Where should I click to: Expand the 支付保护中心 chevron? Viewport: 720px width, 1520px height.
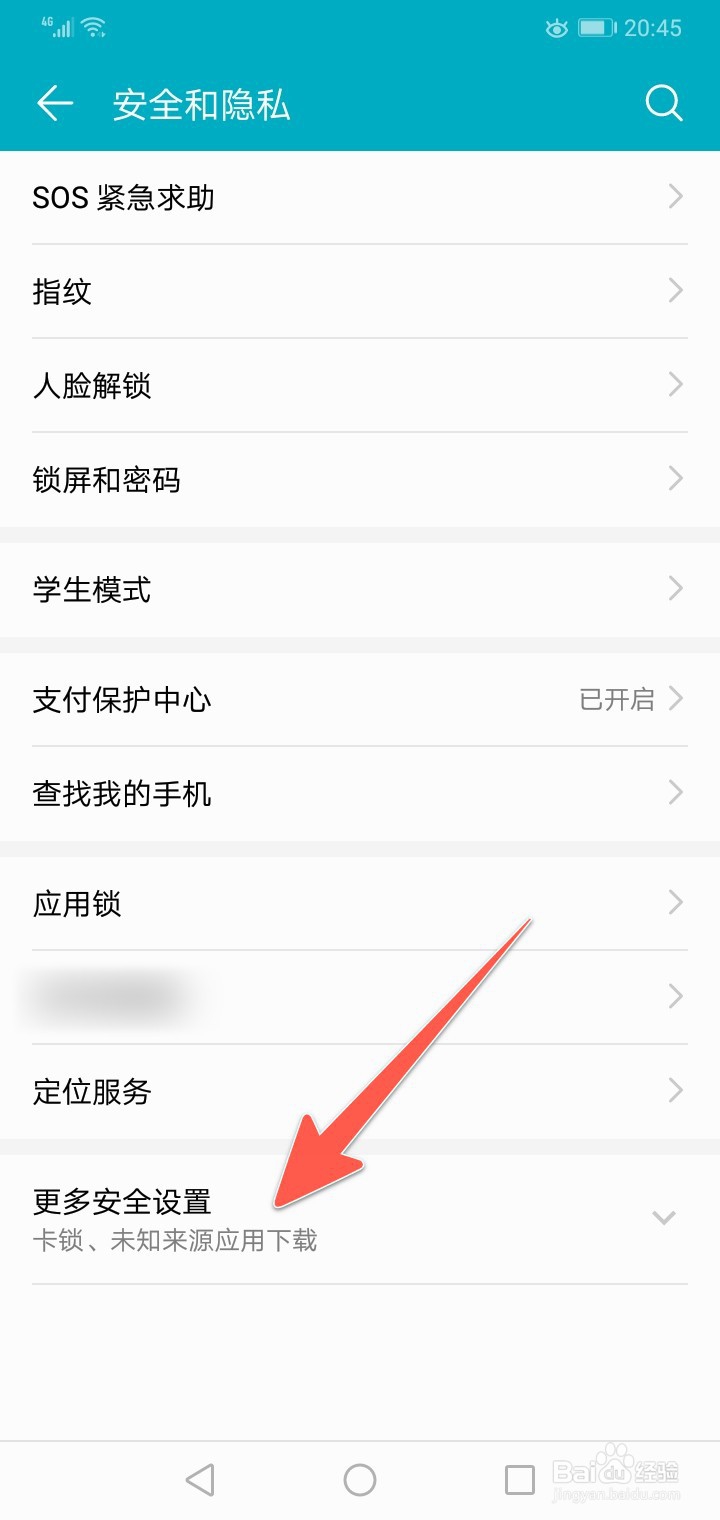click(677, 699)
